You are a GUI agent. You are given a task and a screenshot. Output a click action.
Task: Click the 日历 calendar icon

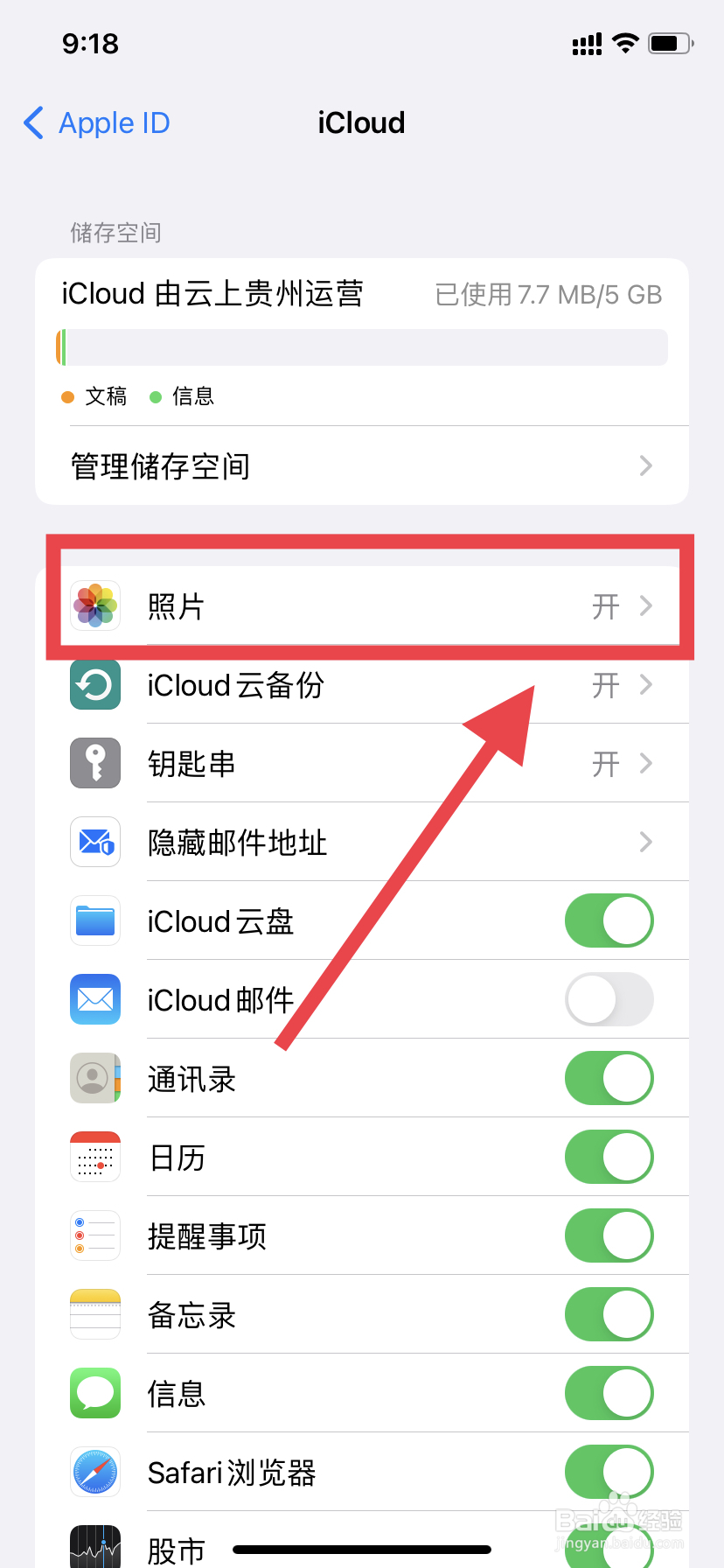[x=94, y=1156]
